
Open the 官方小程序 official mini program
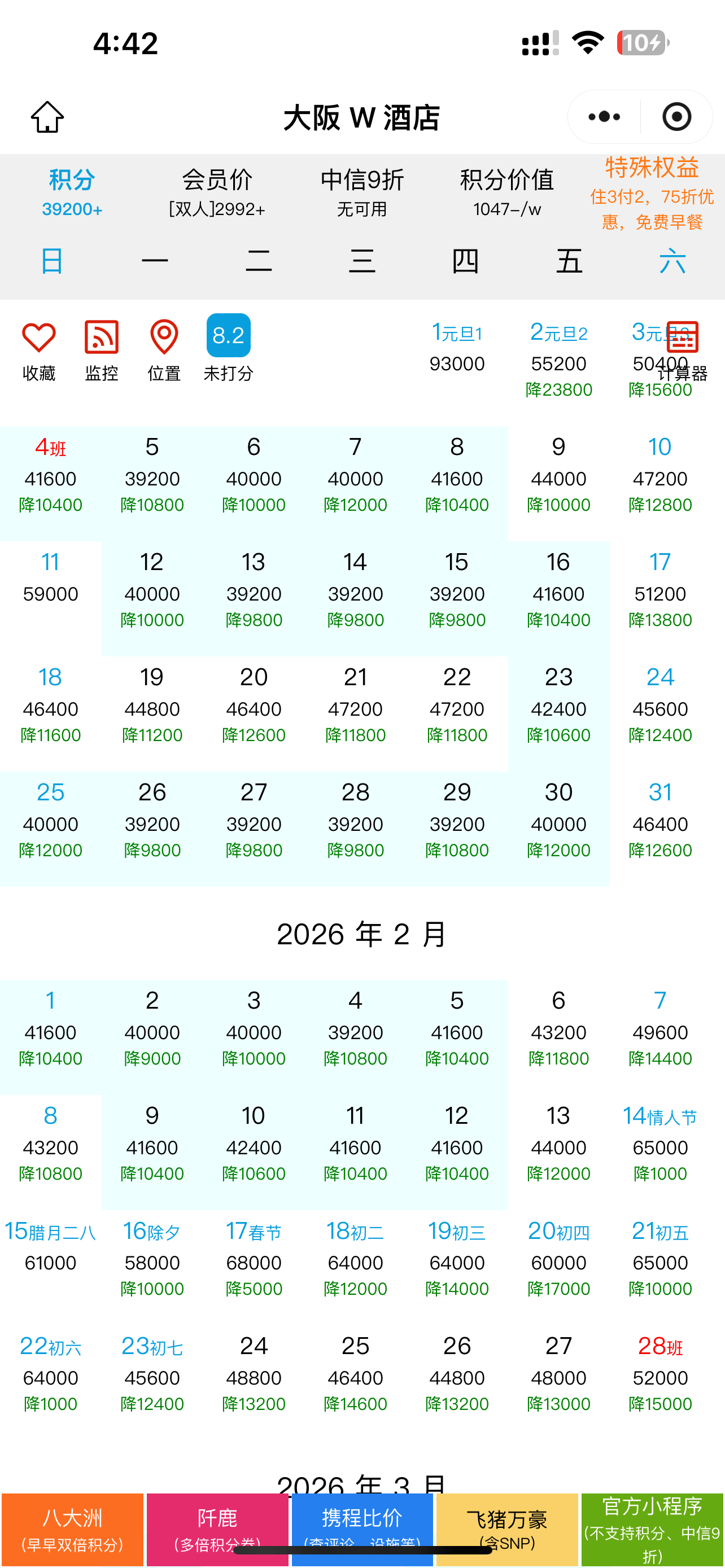[652, 1528]
